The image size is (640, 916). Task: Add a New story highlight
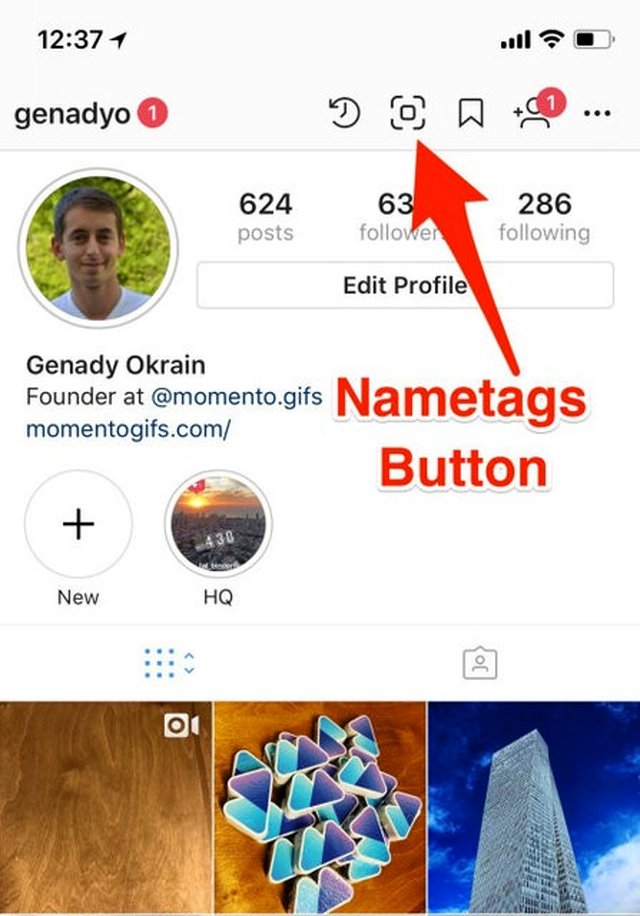(x=78, y=525)
